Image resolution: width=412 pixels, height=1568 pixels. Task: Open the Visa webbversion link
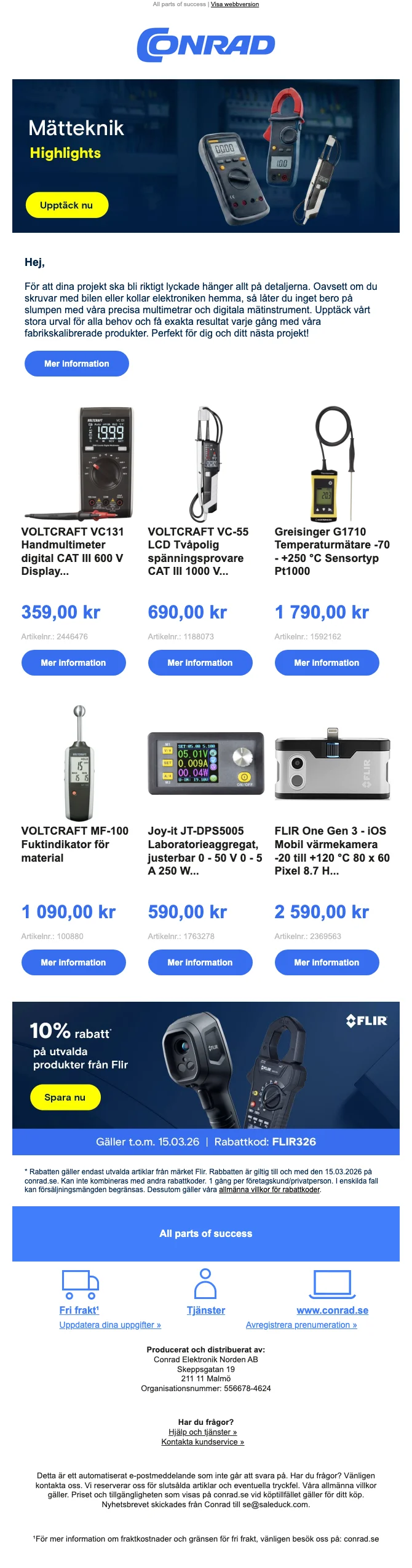(234, 4)
